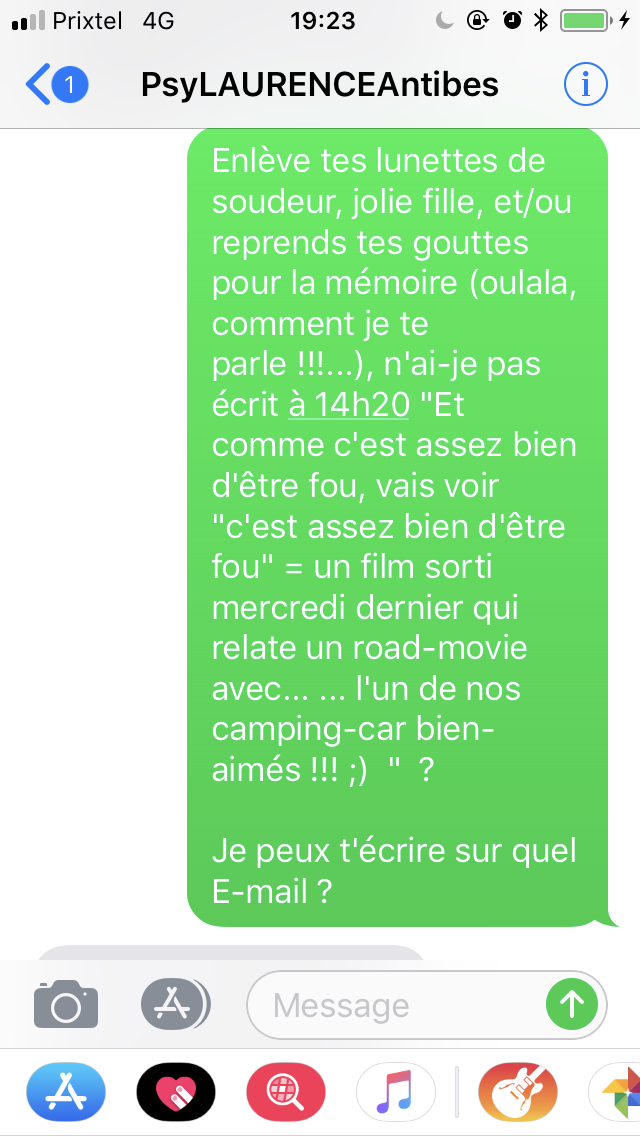Toggle the iMessage apps drawer button
The height and width of the screenshot is (1136, 640).
click(174, 1004)
